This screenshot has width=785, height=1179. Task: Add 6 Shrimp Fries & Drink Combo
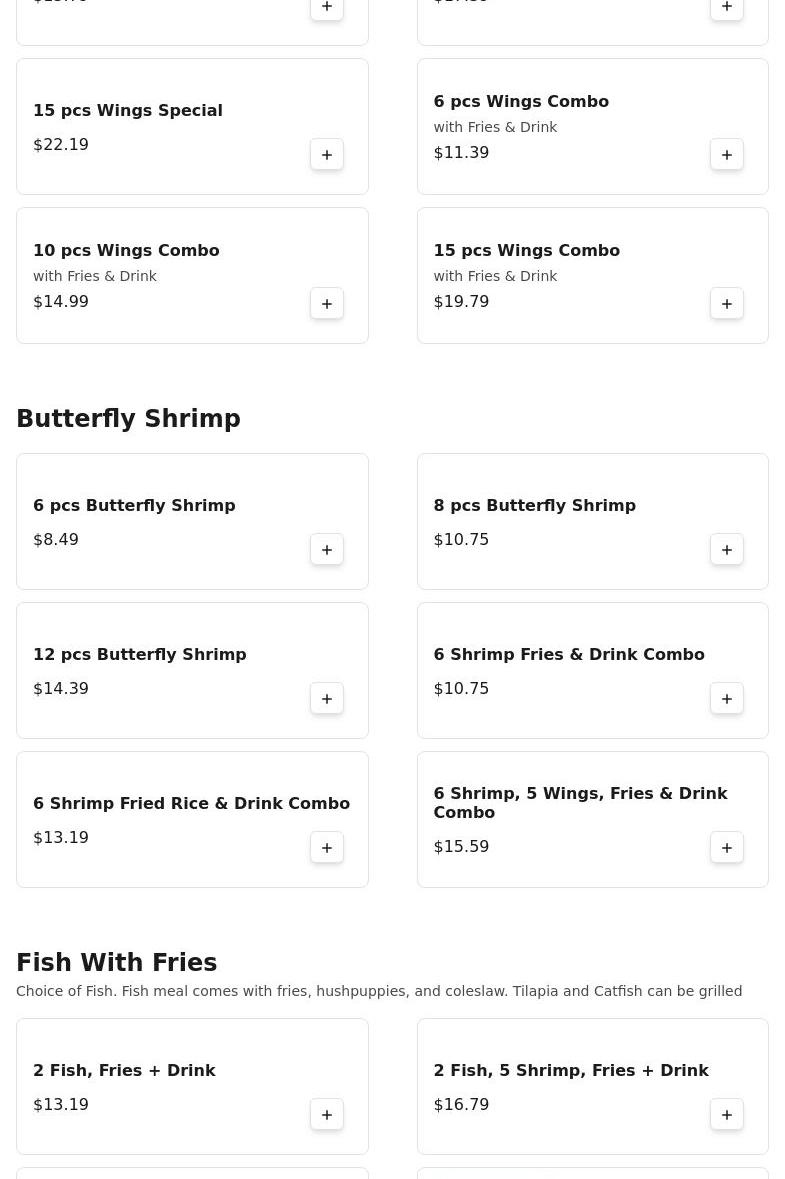(x=727, y=699)
